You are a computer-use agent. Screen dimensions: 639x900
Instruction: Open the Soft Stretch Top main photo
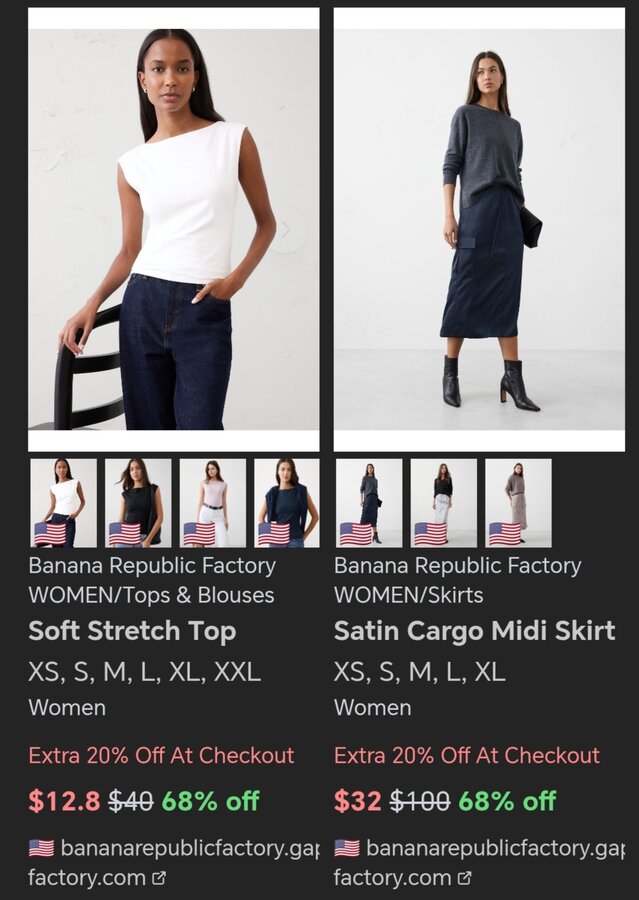click(174, 230)
